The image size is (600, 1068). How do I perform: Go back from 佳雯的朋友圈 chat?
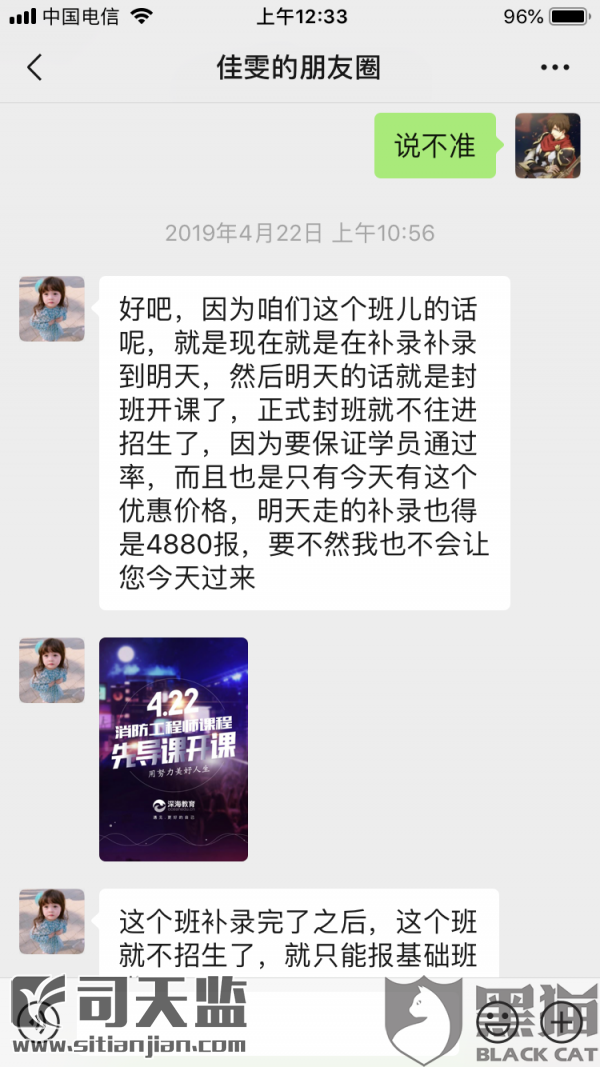(35, 67)
